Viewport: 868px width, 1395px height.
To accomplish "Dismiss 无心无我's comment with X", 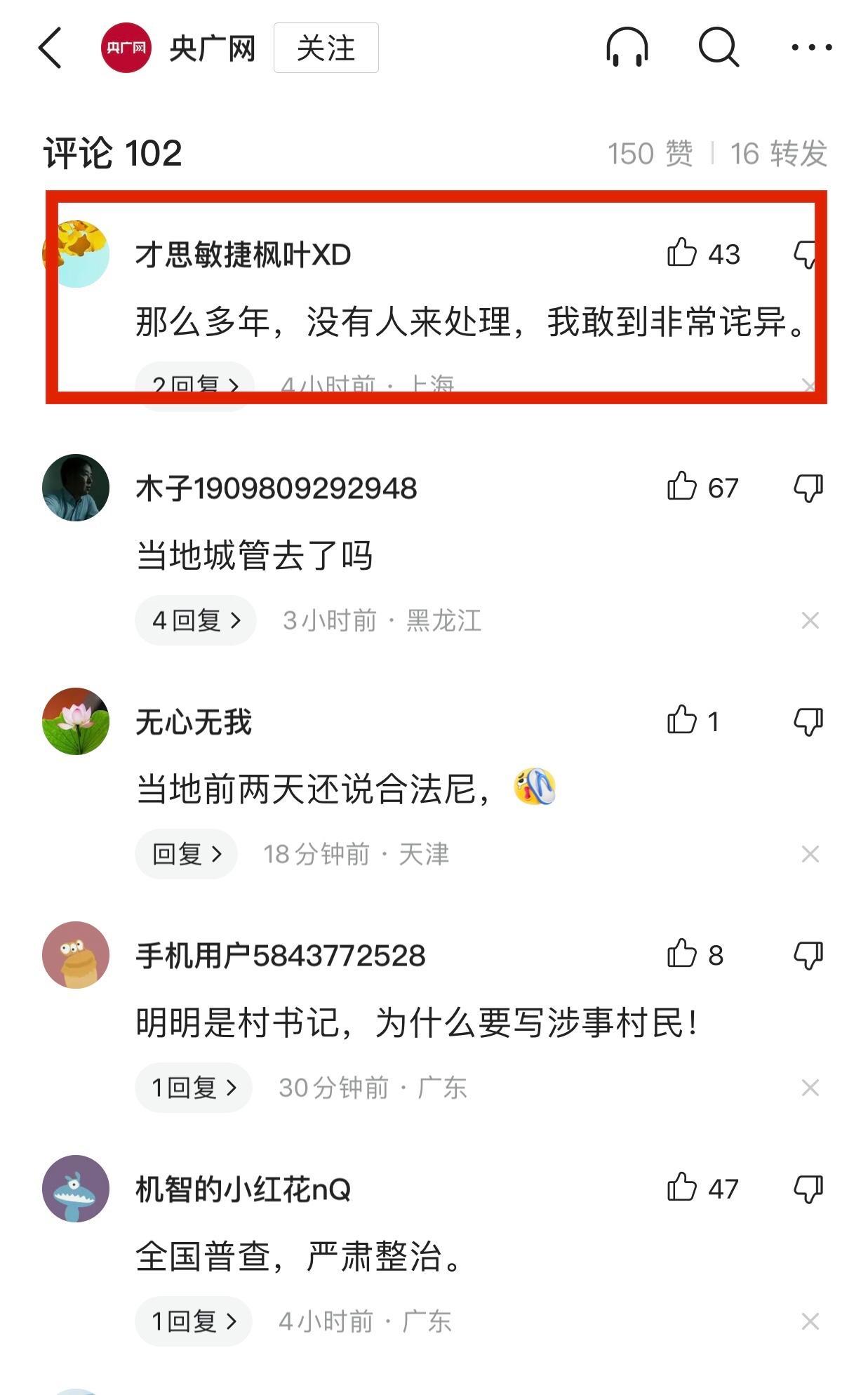I will pyautogui.click(x=810, y=854).
